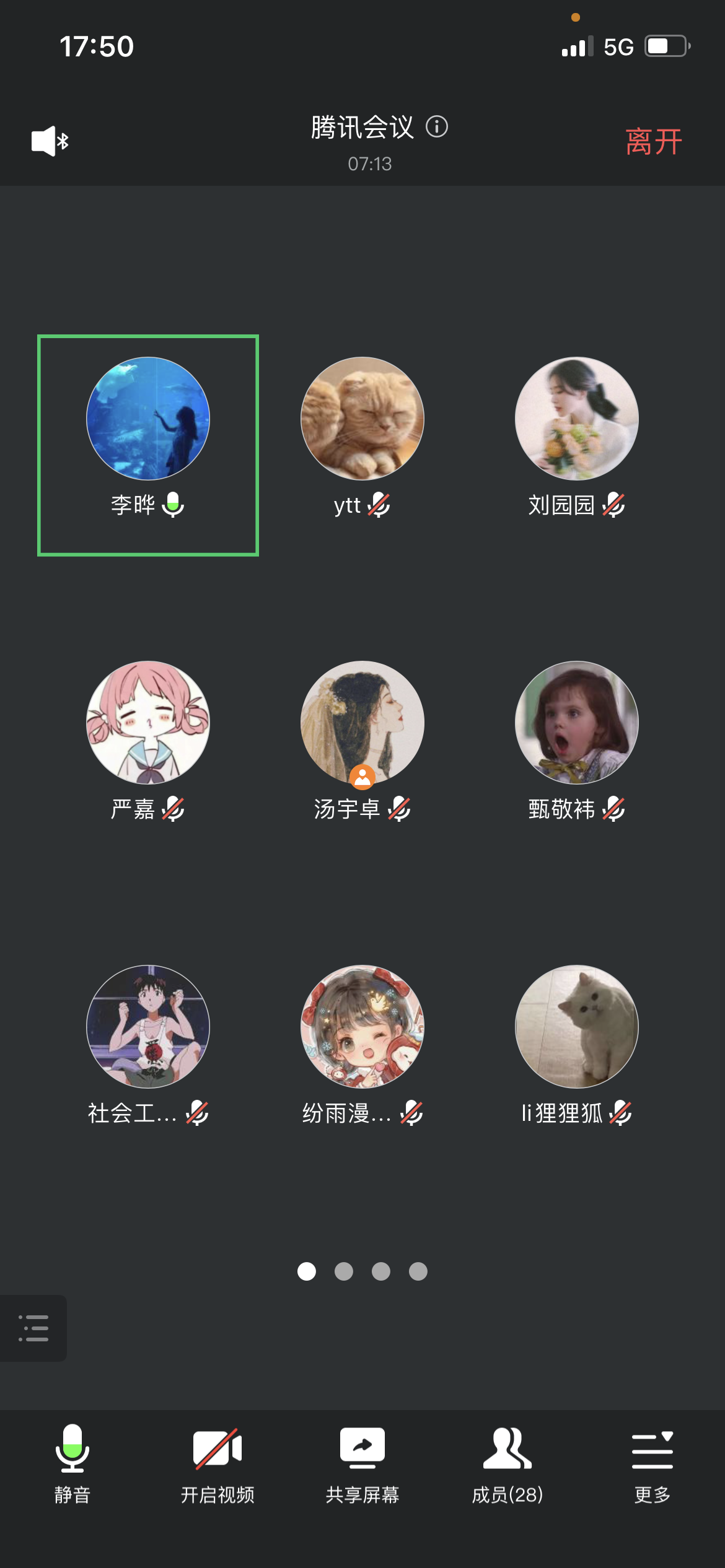Screen dimensions: 725x1568
Task: Turn on camera via 开启视频
Action: click(x=217, y=1464)
